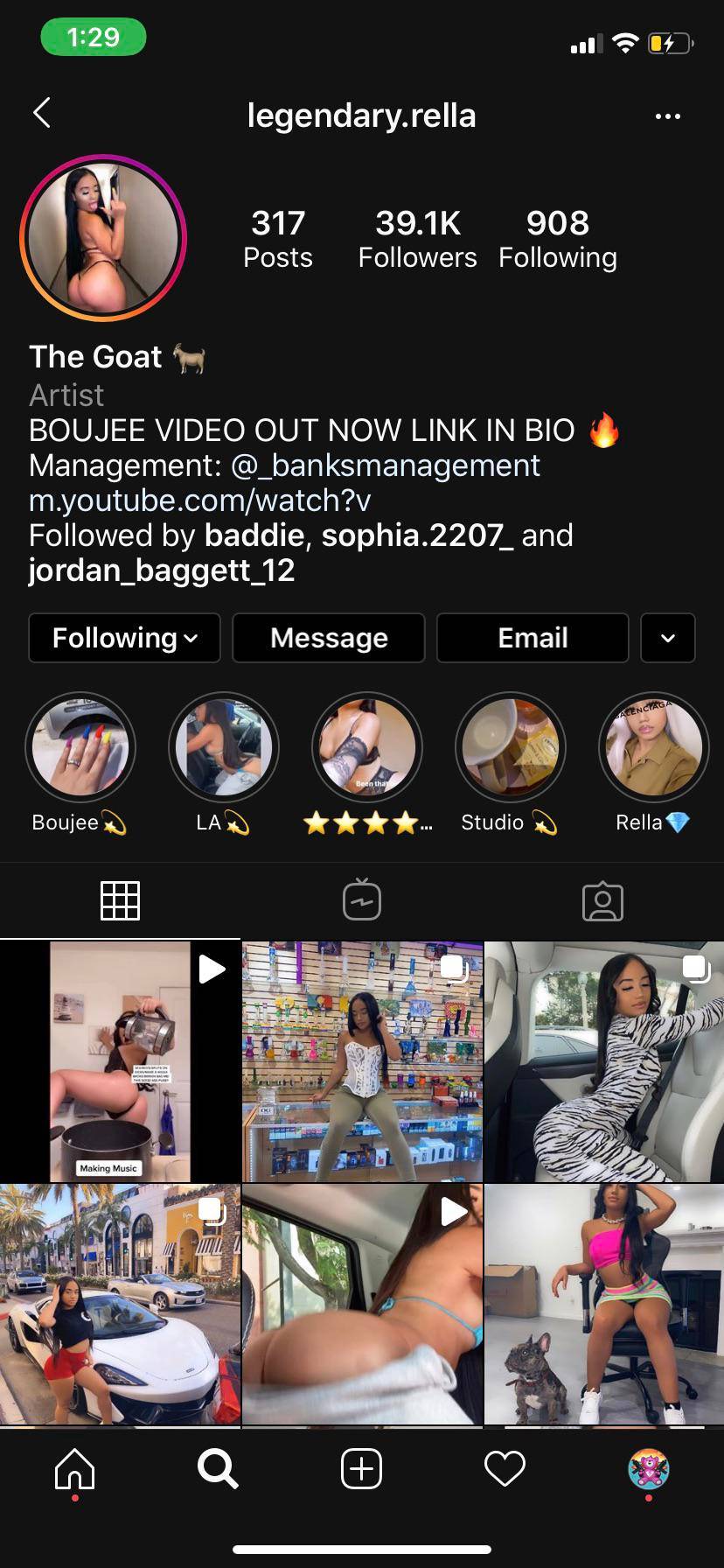Open the activity heart tab
This screenshot has height=1568, width=724.
(x=505, y=1468)
